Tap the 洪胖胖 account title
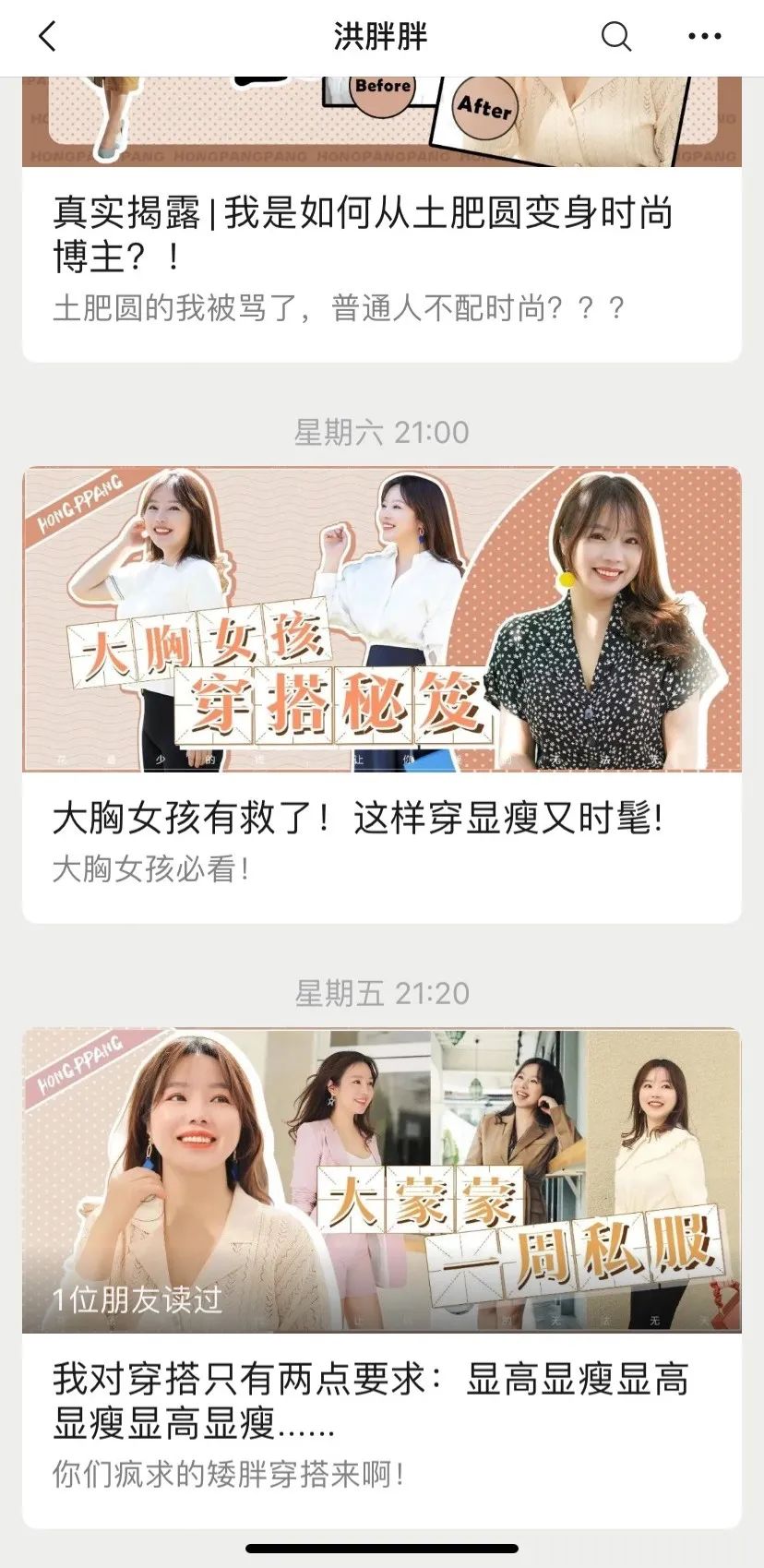The height and width of the screenshot is (1568, 764). (381, 35)
